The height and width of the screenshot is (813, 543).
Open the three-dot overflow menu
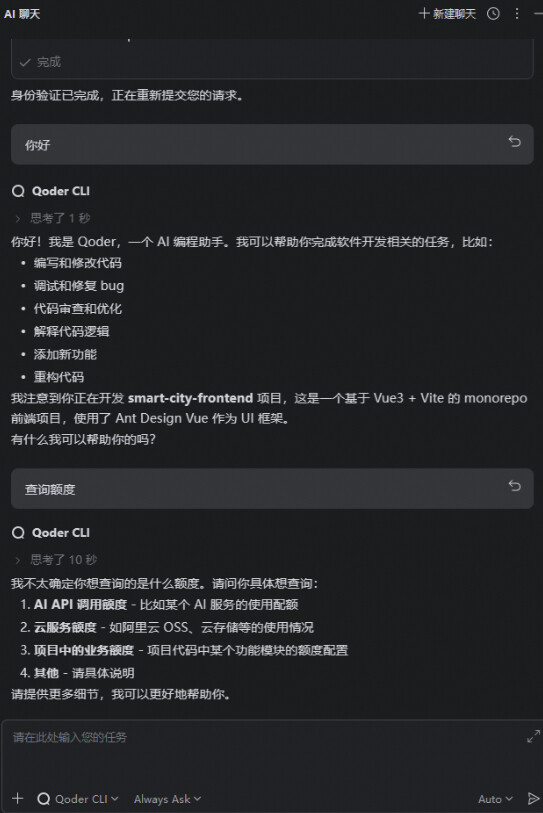coord(517,14)
